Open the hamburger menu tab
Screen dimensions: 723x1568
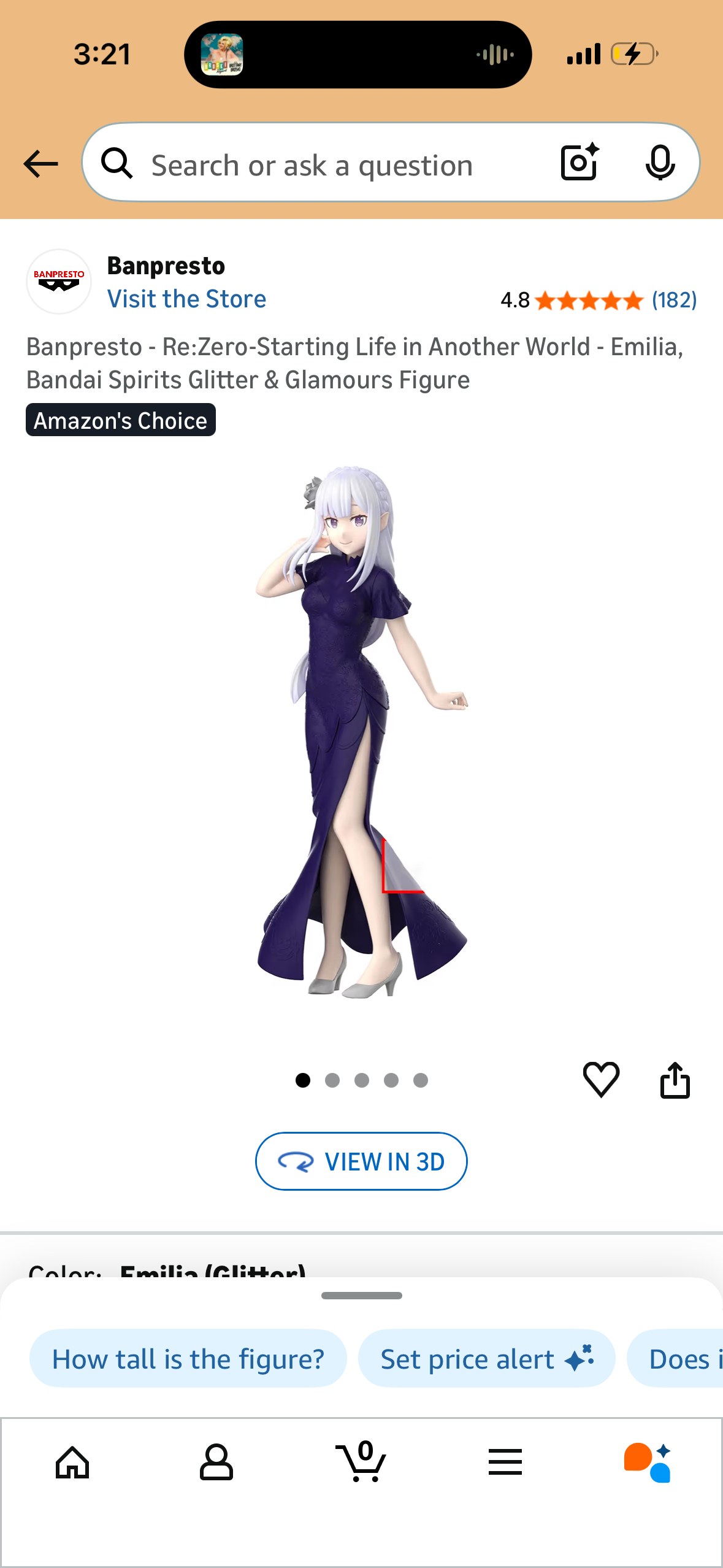(x=505, y=1462)
